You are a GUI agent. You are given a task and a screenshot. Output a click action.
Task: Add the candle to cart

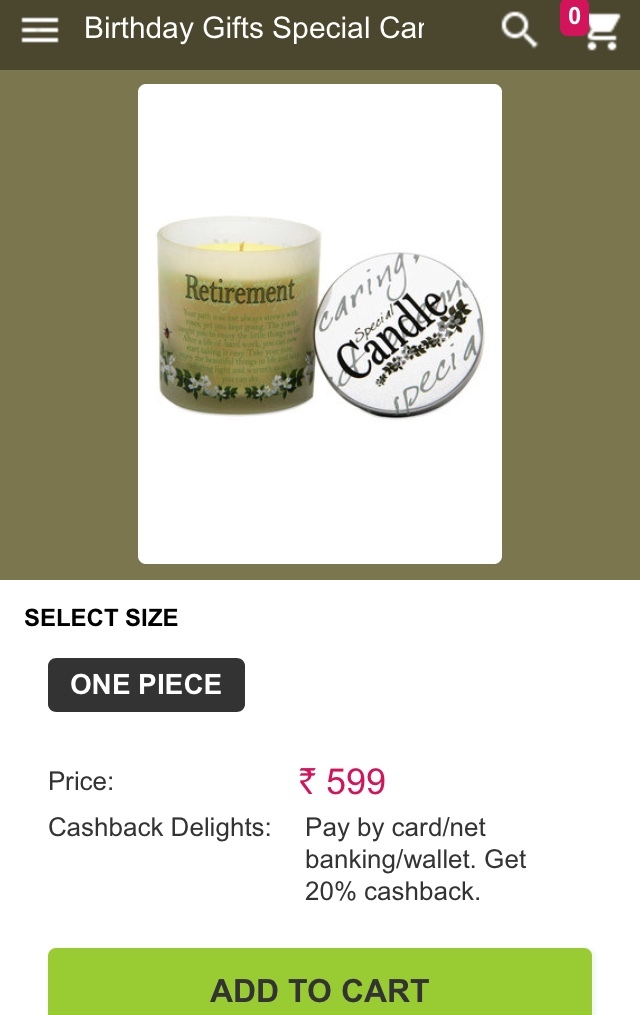click(320, 988)
